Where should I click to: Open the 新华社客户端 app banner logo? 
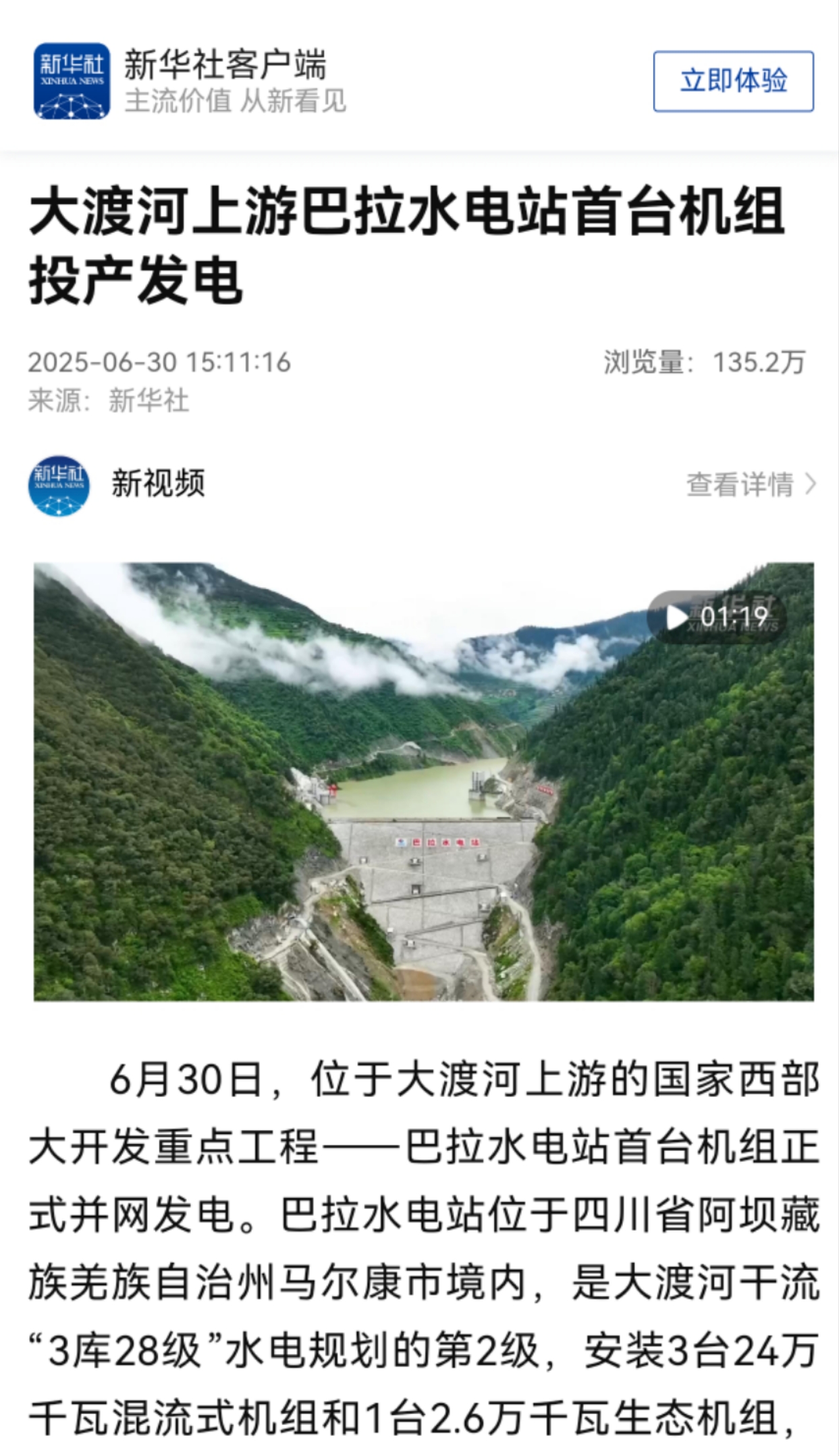pos(72,81)
